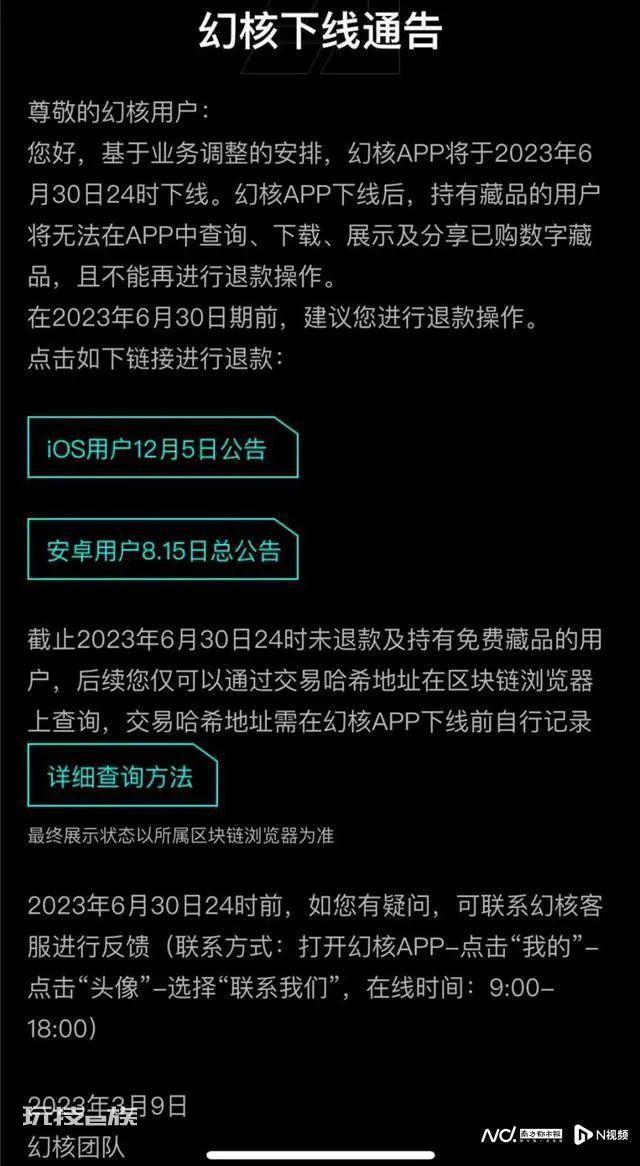The width and height of the screenshot is (640, 1166).
Task: Open the iOS用户12月5日公告 refund link
Action: pyautogui.click(x=162, y=448)
